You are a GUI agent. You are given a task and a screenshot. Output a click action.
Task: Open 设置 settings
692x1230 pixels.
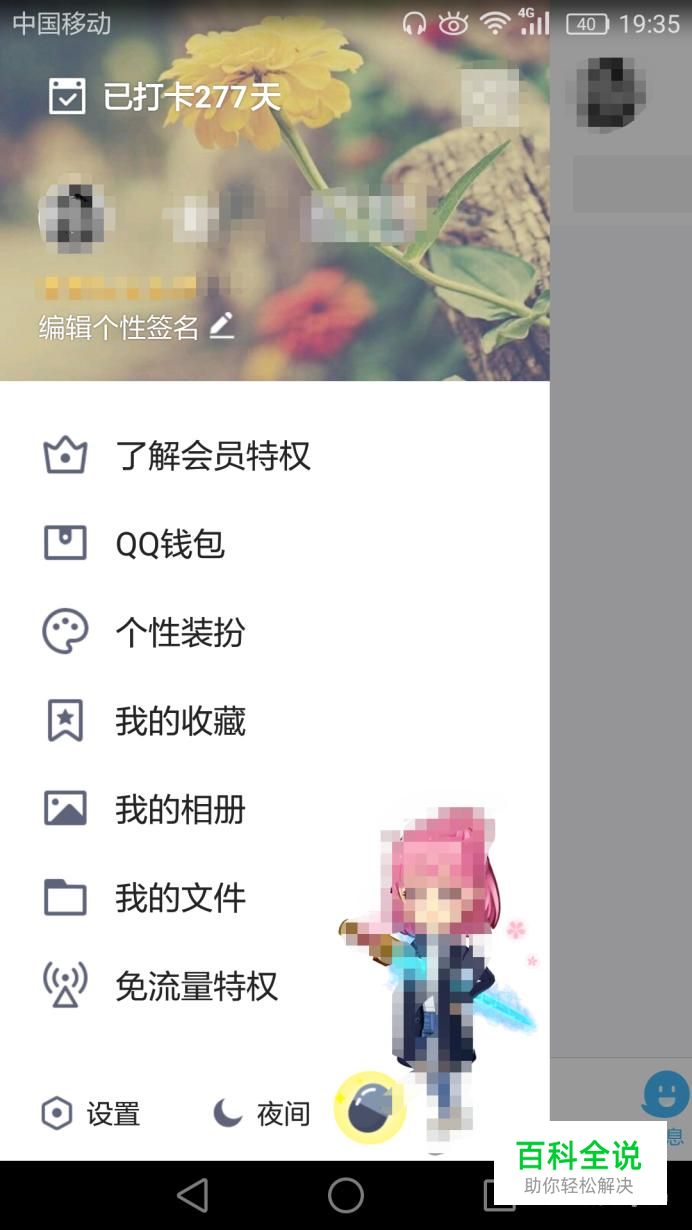(91, 1113)
